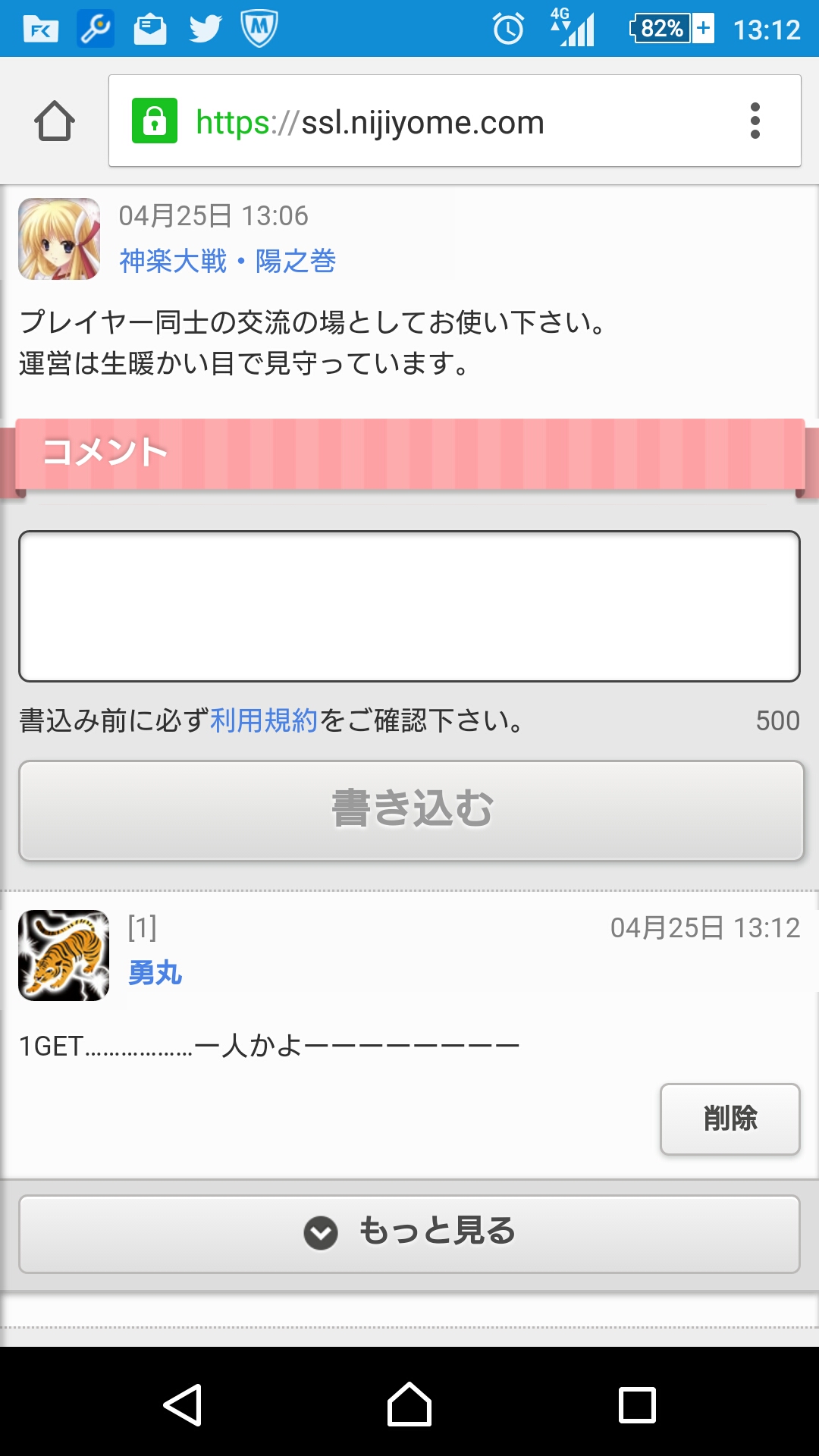819x1456 pixels.
Task: Open the 神楽大戦・陽之巻 link
Action: point(227,261)
